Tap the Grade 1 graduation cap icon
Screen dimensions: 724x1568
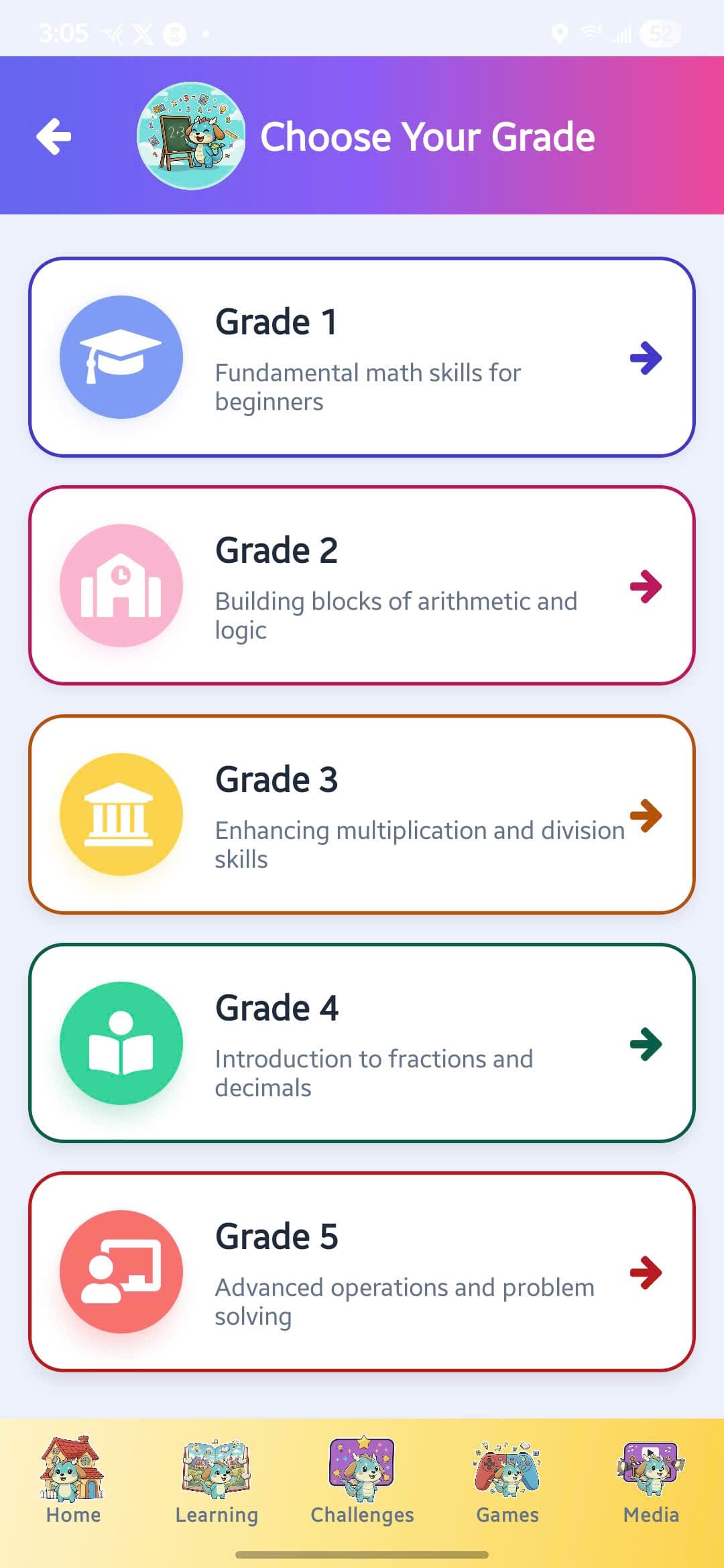pyautogui.click(x=121, y=357)
